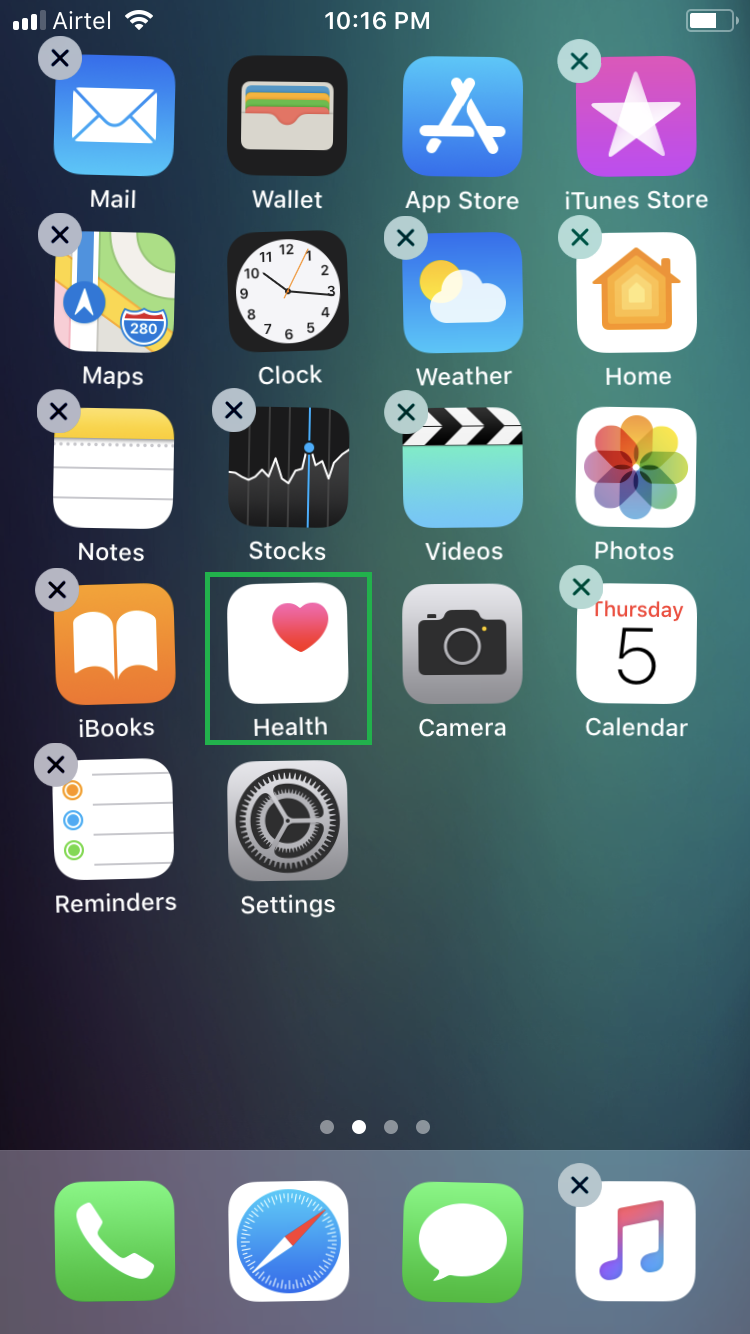Open the Health app
This screenshot has height=1334, width=750.
pos(288,644)
